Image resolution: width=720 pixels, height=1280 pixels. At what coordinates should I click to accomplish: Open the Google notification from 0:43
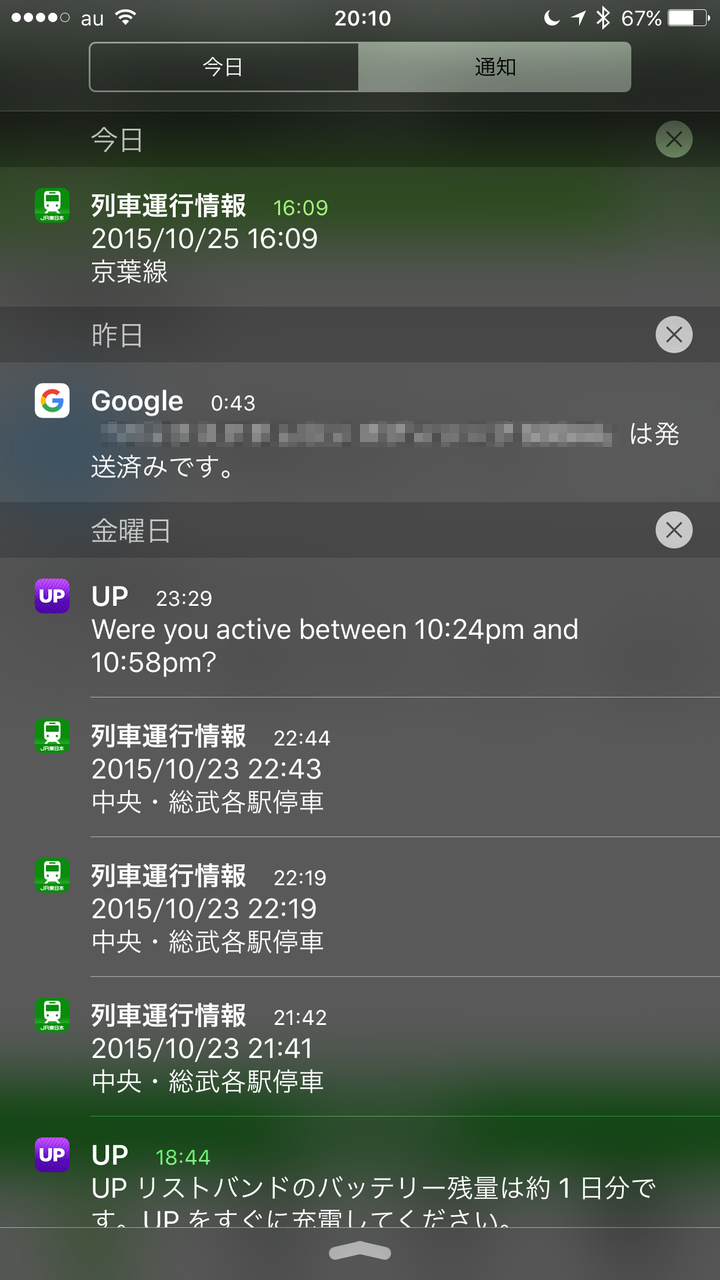tap(360, 432)
